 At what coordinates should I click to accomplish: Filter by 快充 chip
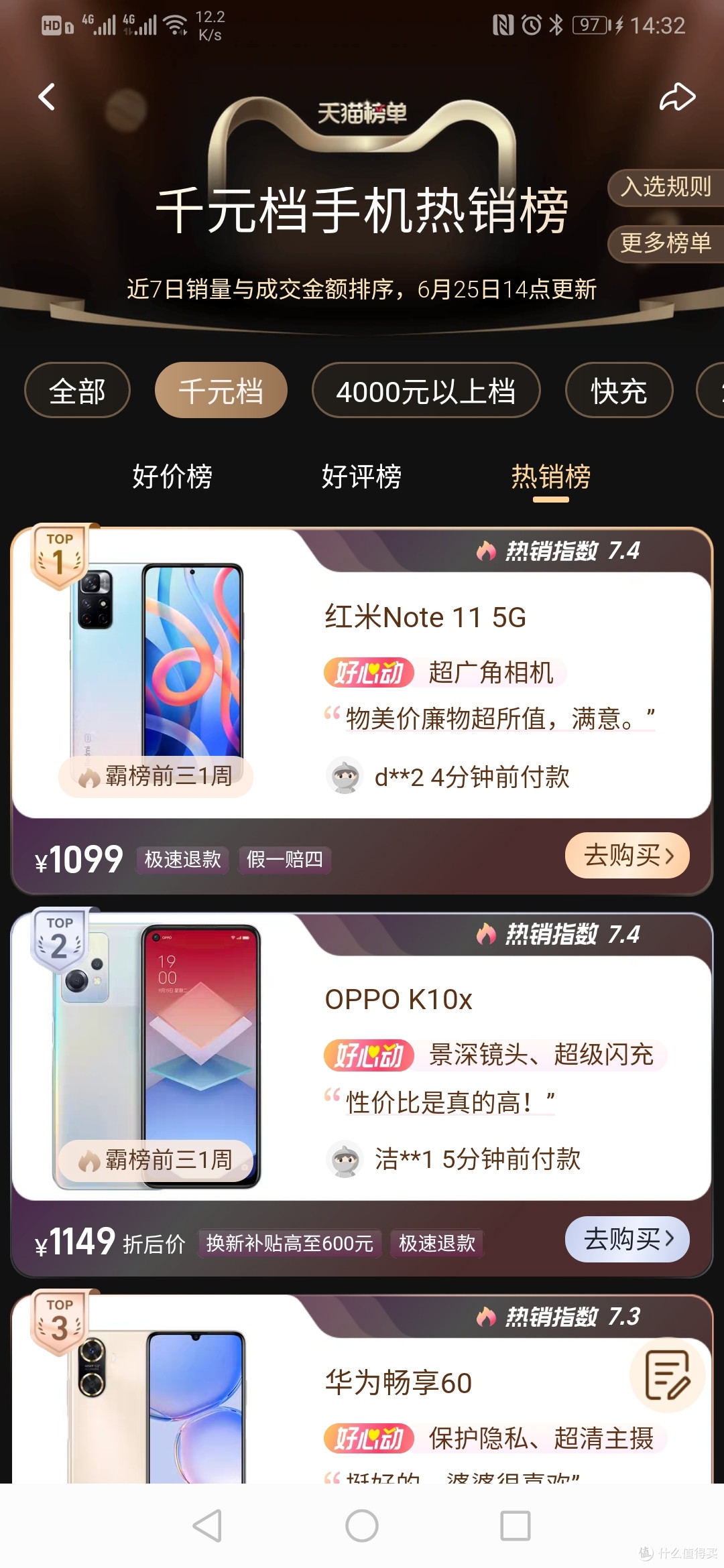(619, 391)
